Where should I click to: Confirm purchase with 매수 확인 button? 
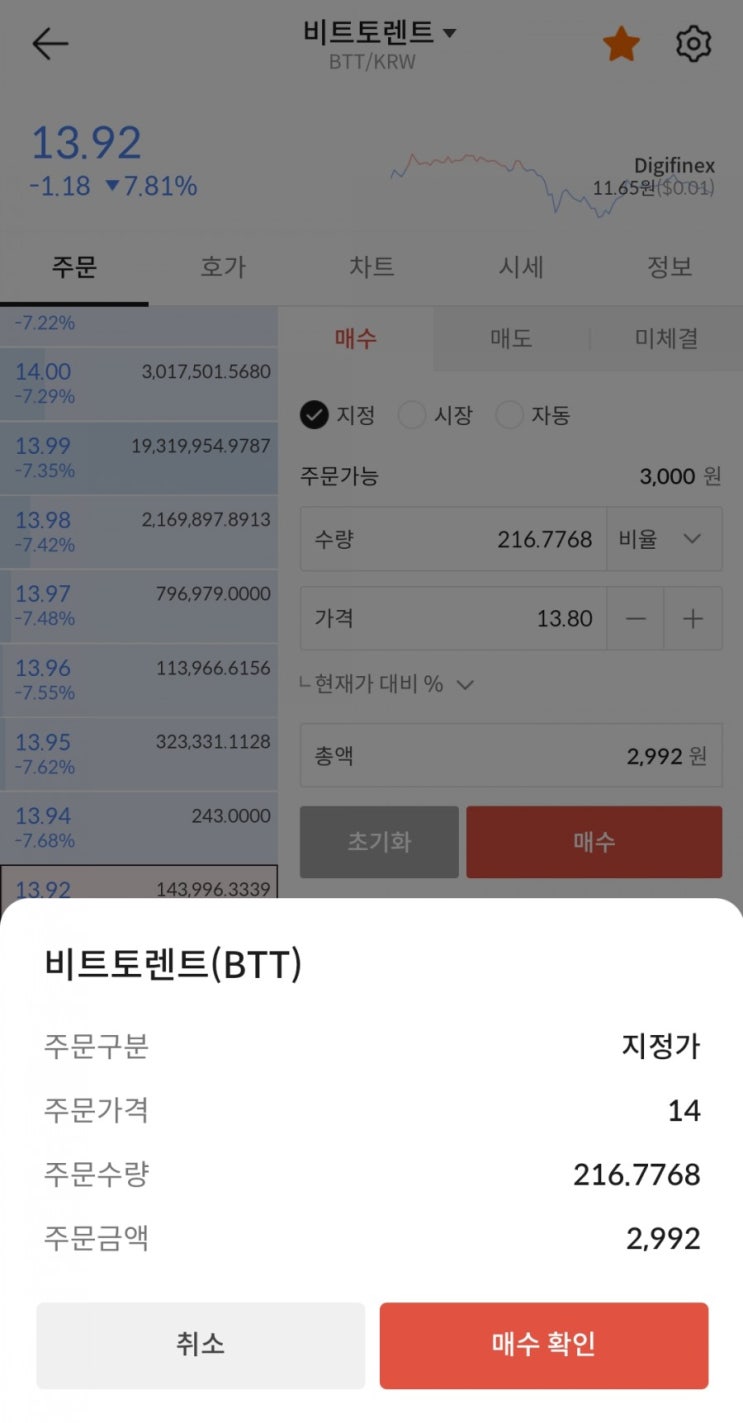coord(544,1345)
